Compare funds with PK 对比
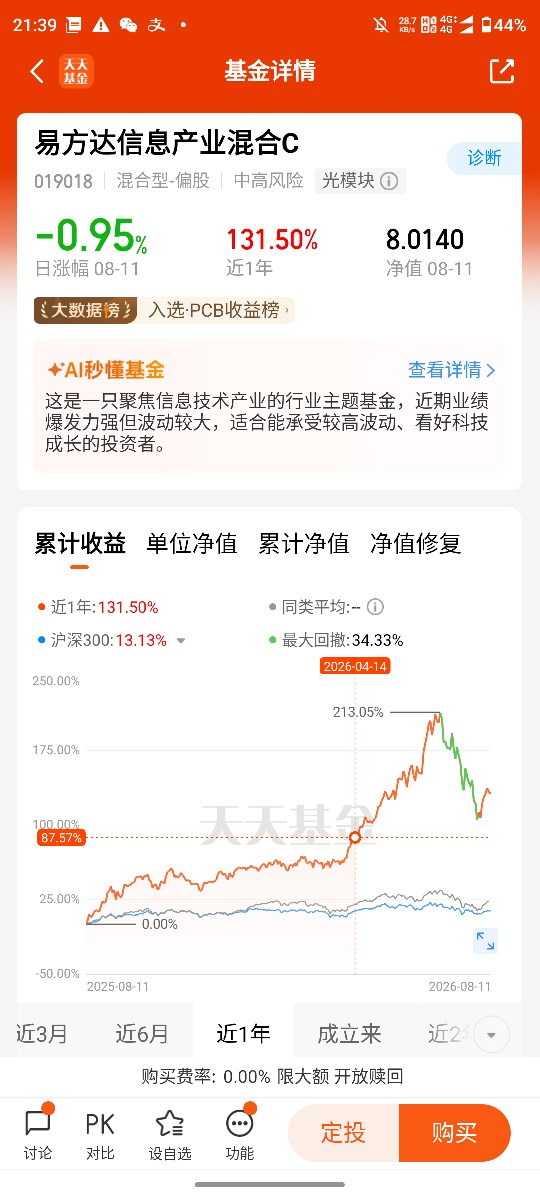Viewport: 540px width, 1200px height. (100, 1133)
